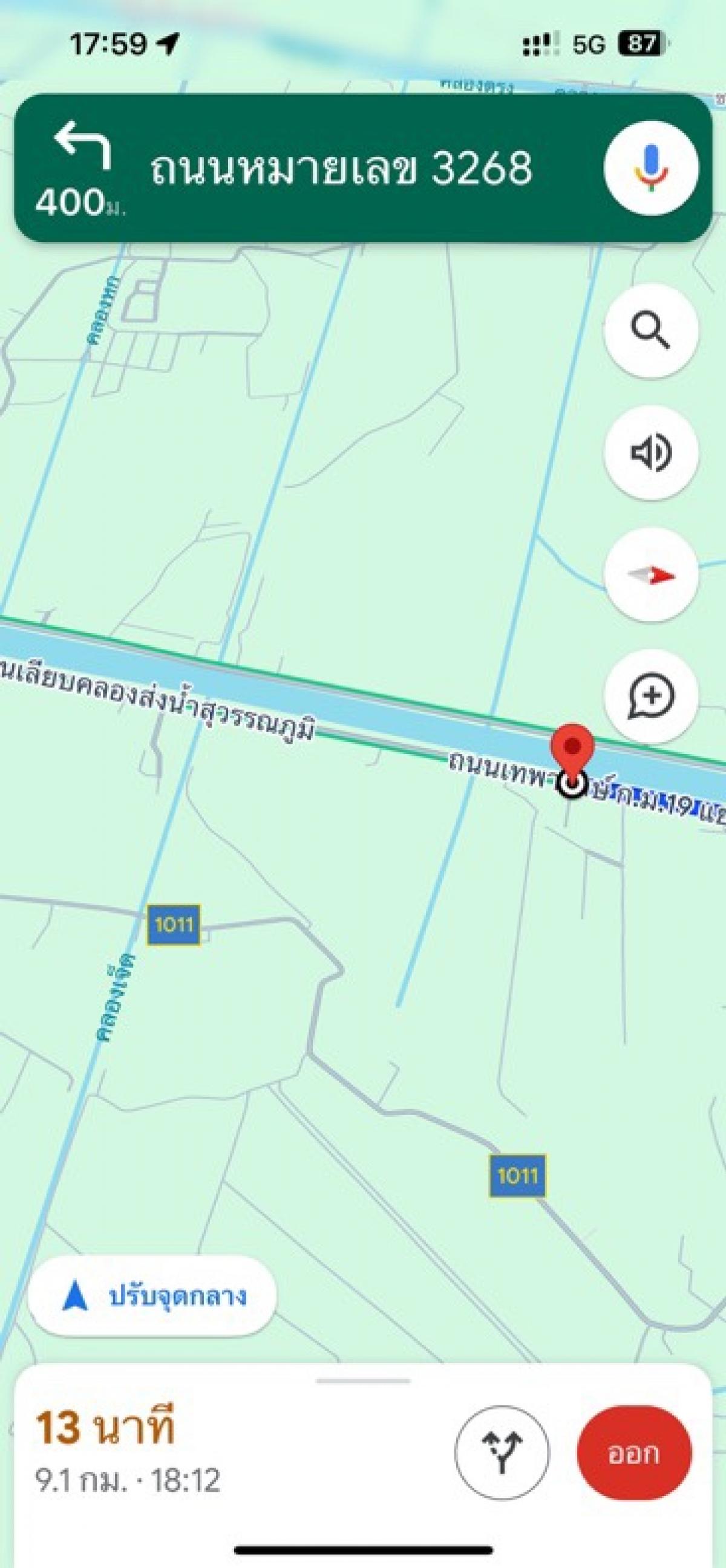Show alternate routes
Image resolution: width=726 pixels, height=1568 pixels.
click(x=502, y=1453)
